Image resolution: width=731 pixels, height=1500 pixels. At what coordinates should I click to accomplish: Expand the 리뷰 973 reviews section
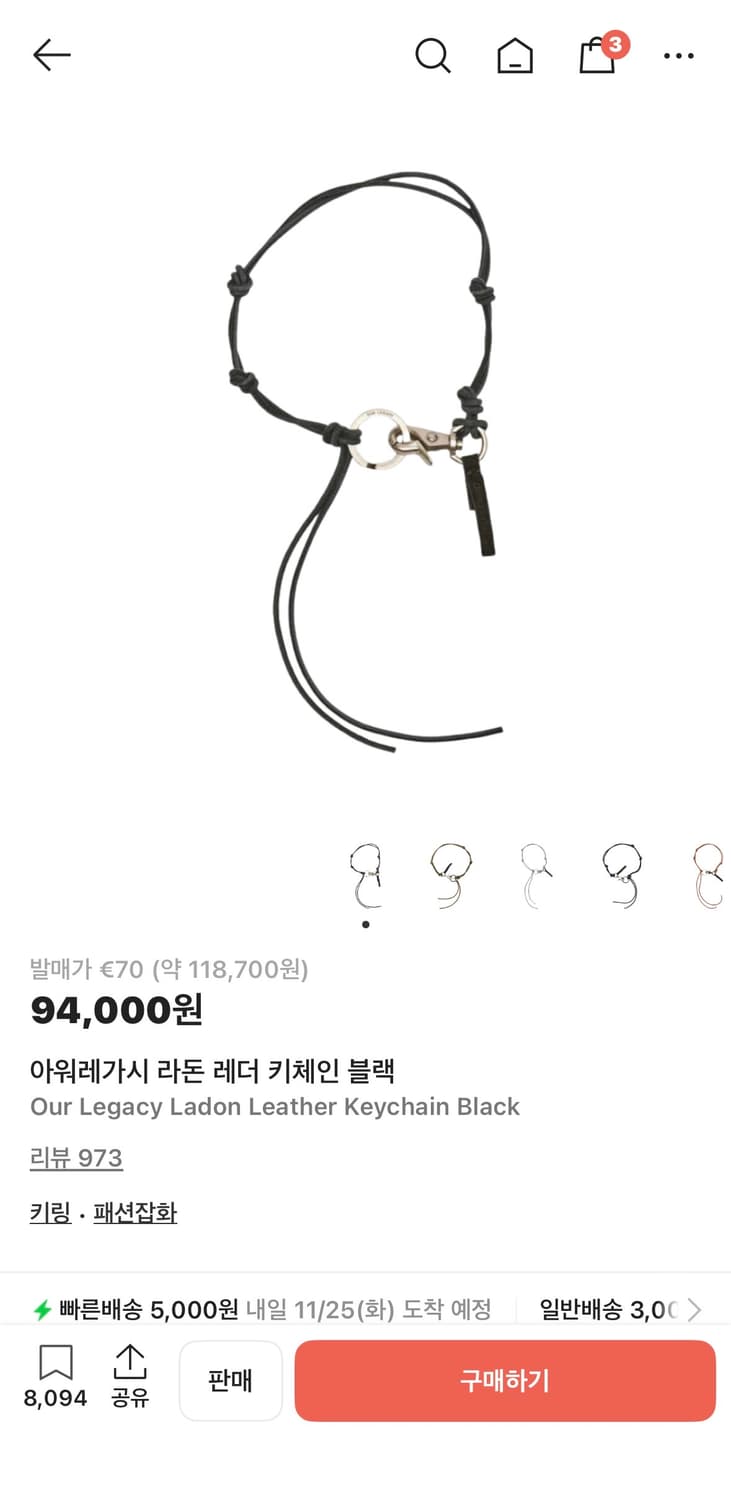(76, 1157)
